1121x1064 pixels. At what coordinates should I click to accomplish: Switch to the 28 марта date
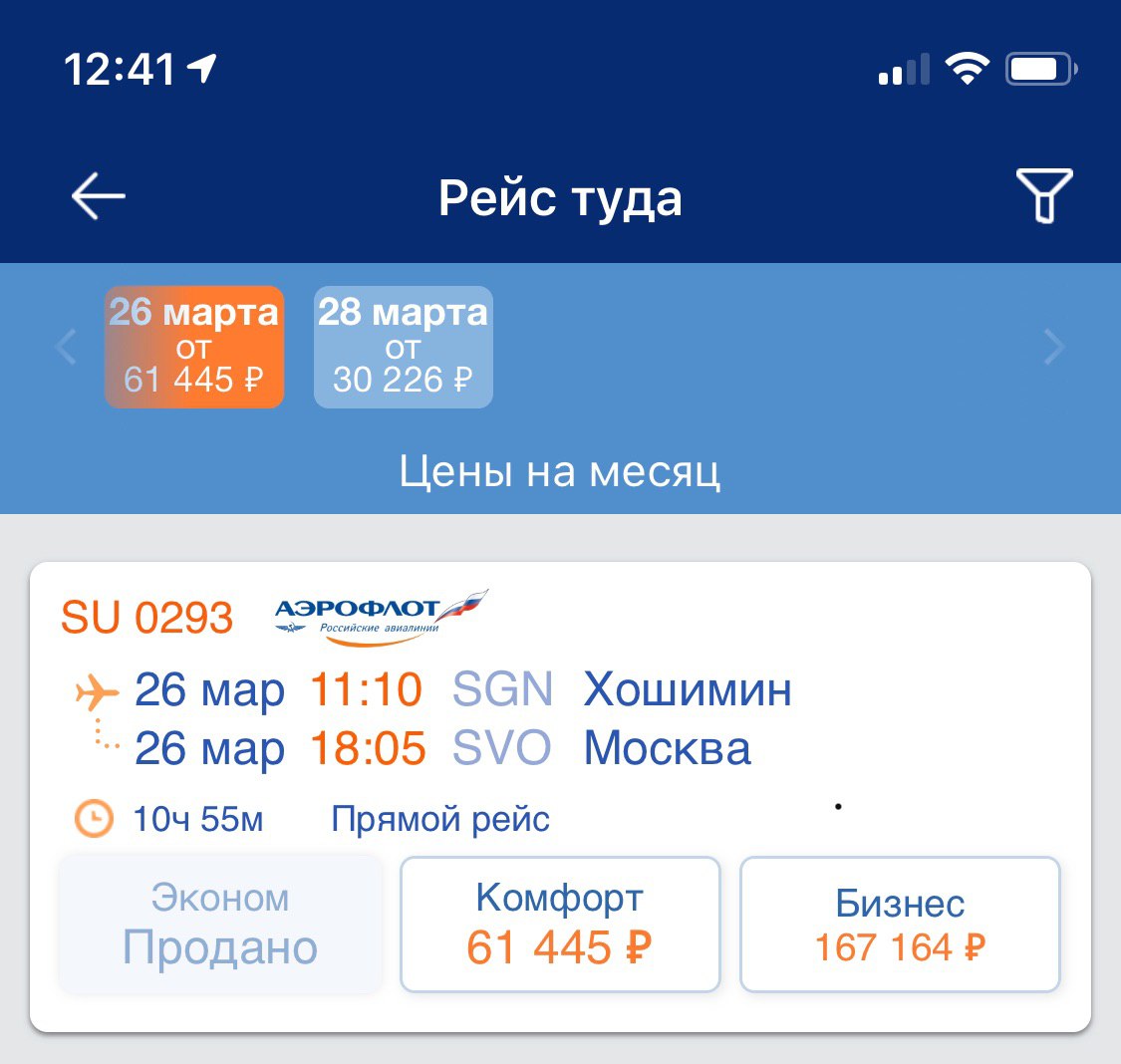click(x=403, y=347)
